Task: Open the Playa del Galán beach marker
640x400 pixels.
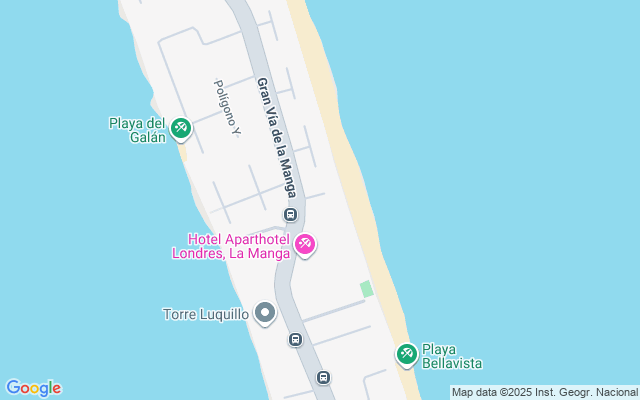Action: point(180,128)
